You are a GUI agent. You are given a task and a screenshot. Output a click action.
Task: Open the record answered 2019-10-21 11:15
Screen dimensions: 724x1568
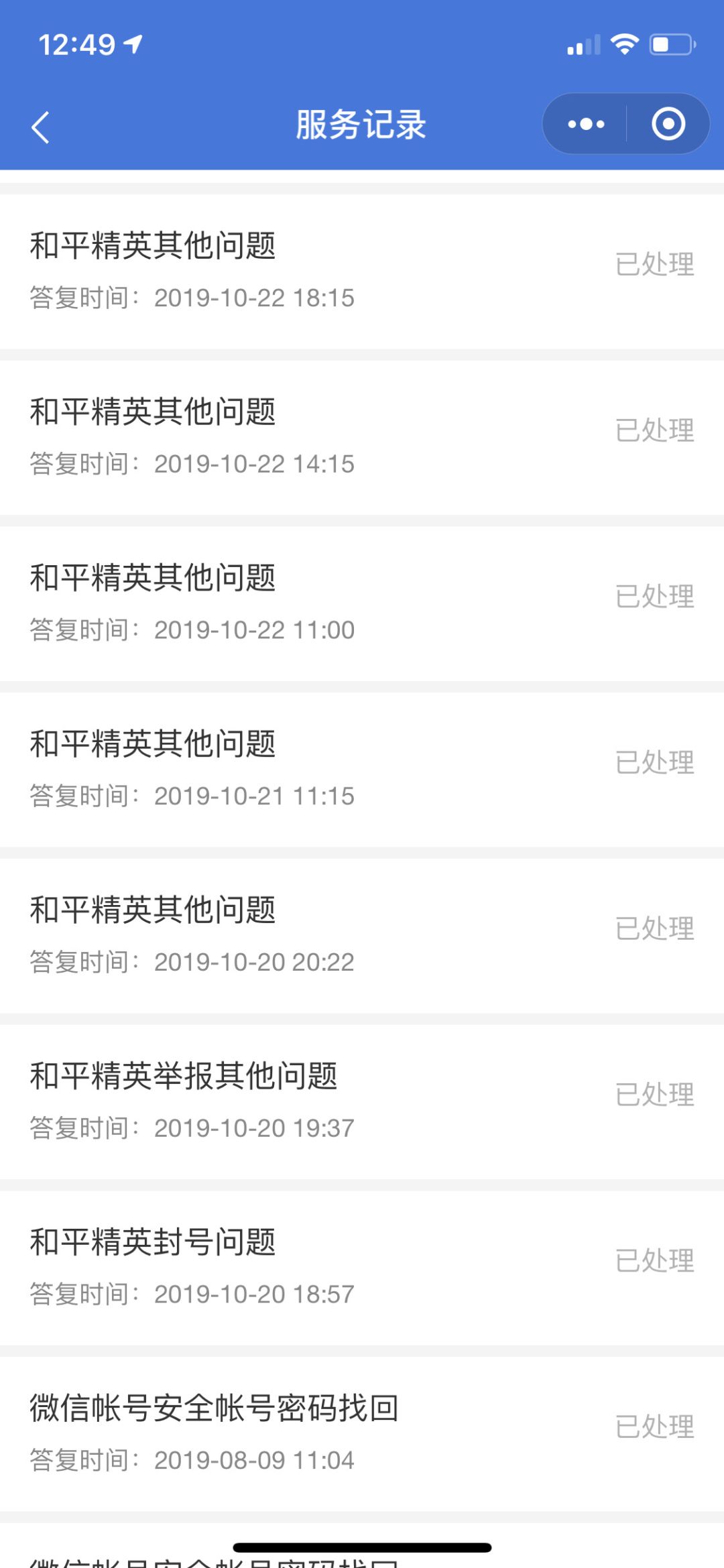(x=362, y=770)
